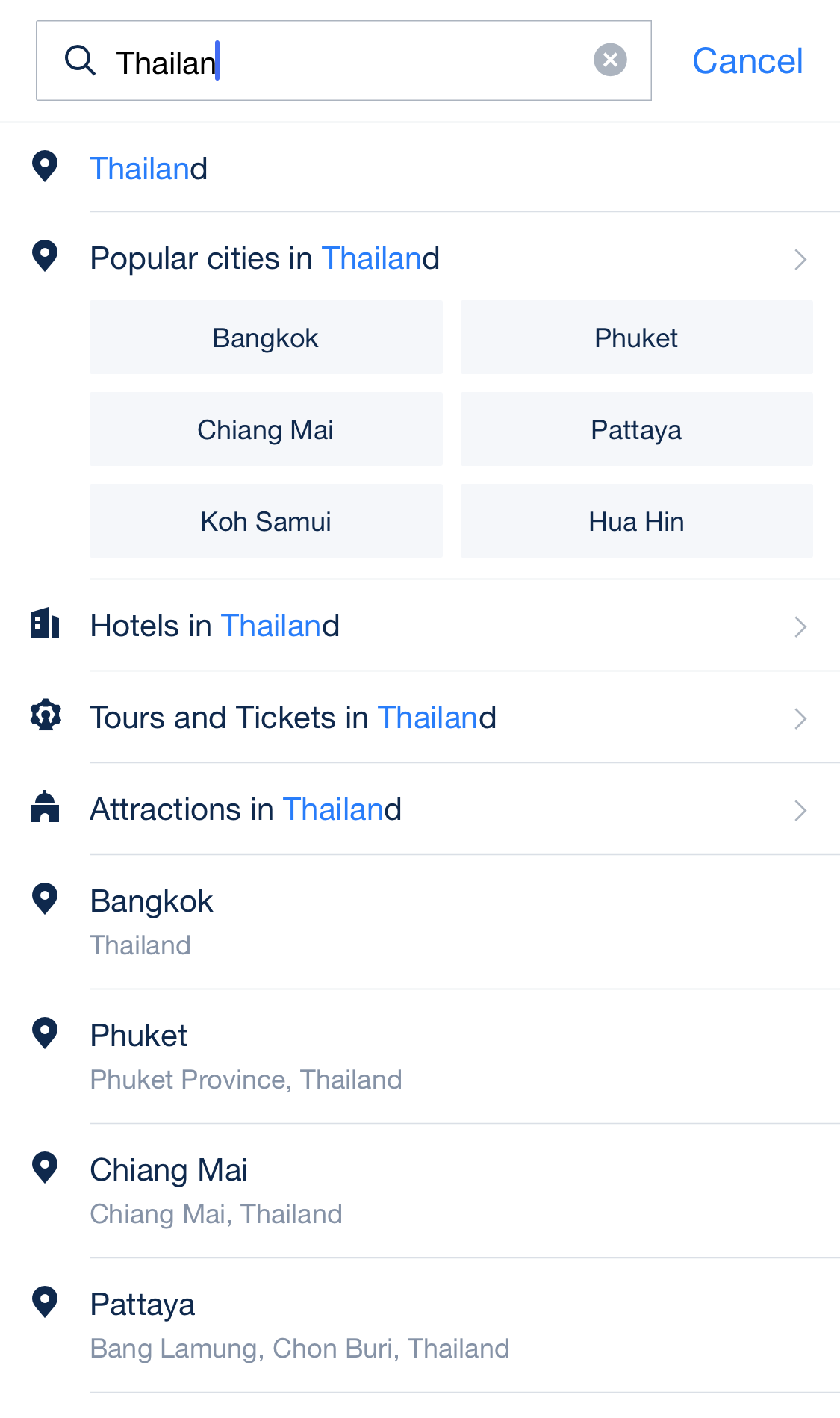Image resolution: width=840 pixels, height=1418 pixels.
Task: Open Hotels in Thailand via the right arrow
Action: [x=800, y=626]
